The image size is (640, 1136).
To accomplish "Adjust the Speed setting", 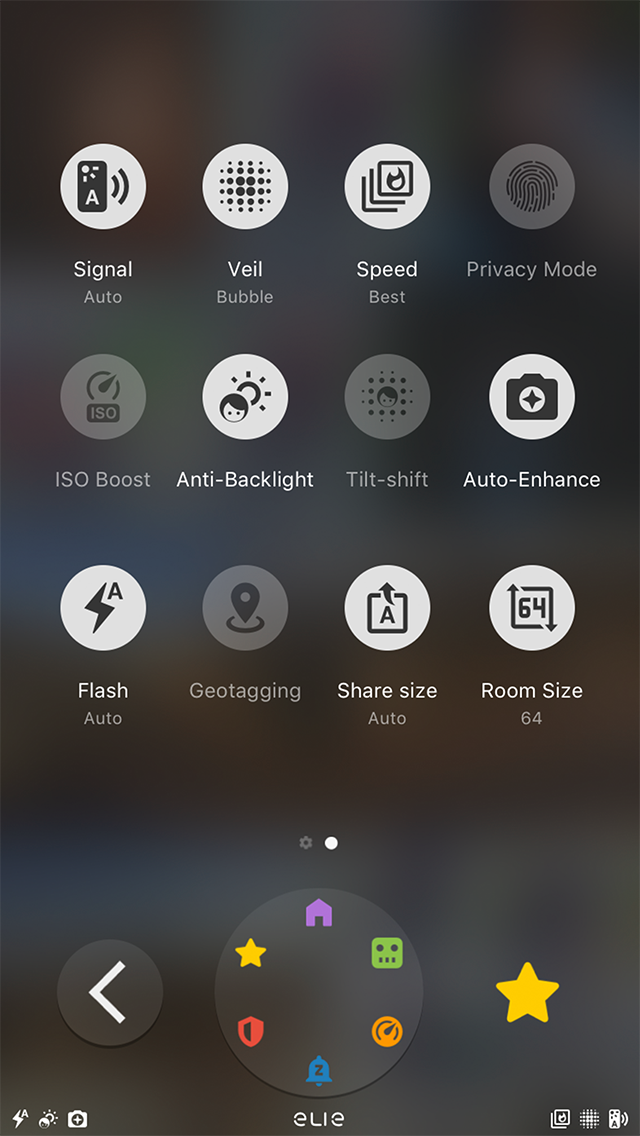I will [387, 187].
